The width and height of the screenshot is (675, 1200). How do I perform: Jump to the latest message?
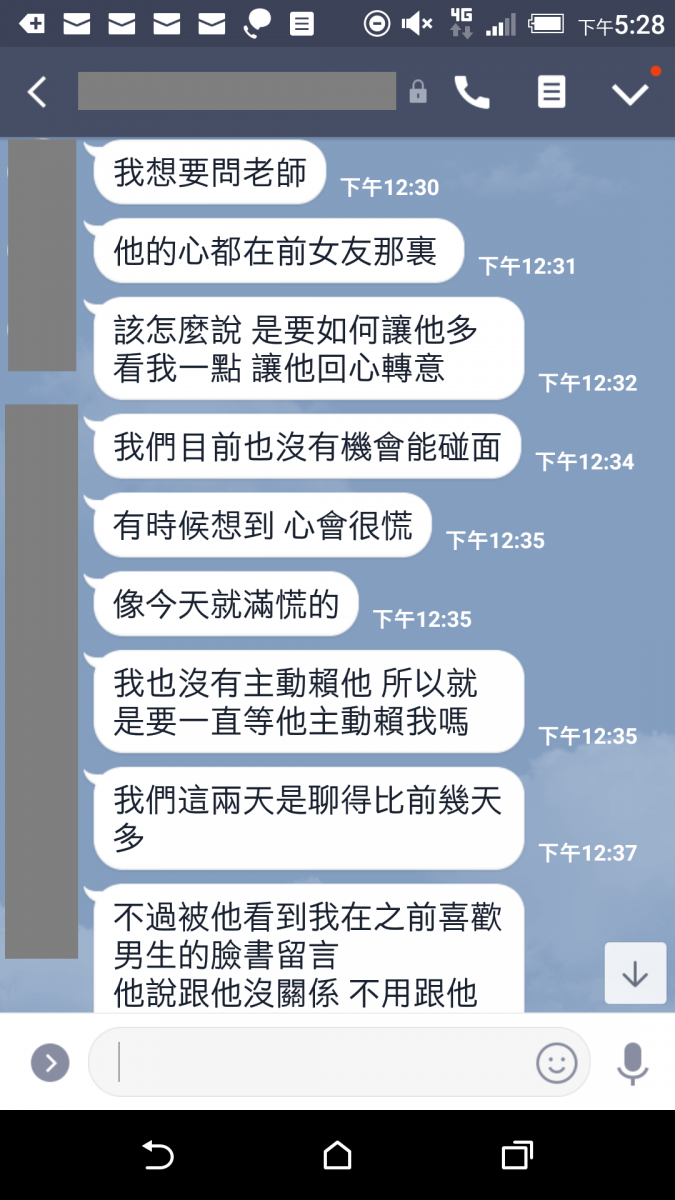[635, 973]
